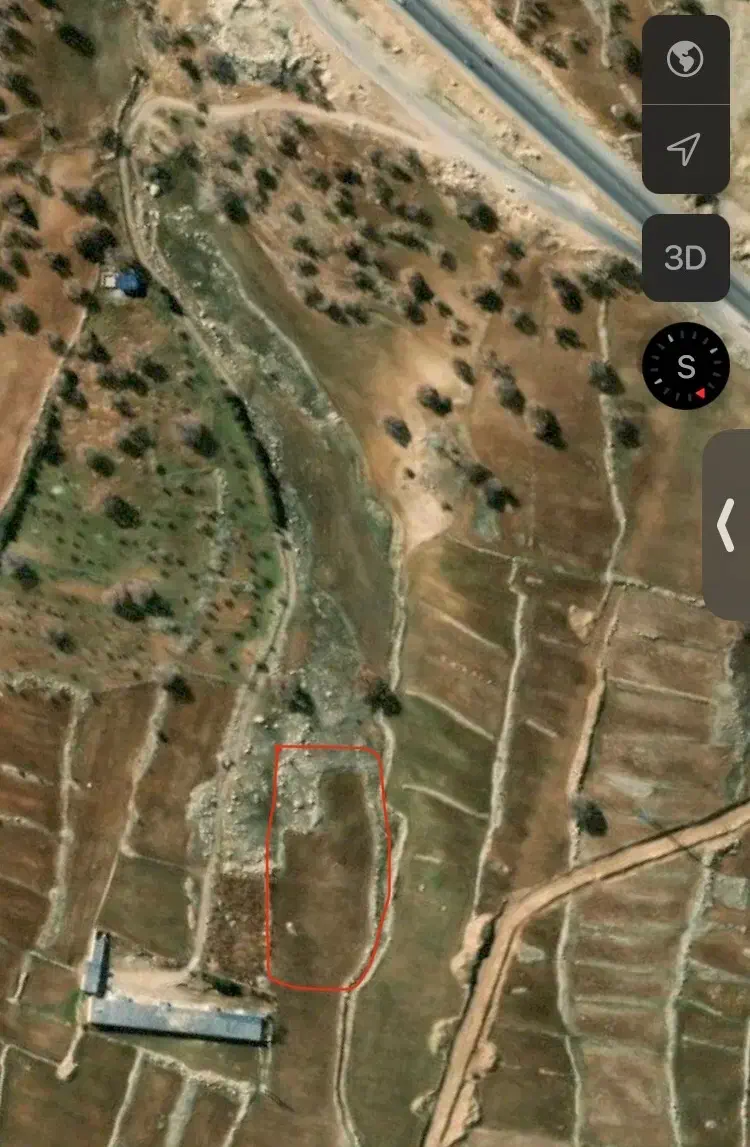Tap the compass to reset orientation

(x=685, y=366)
